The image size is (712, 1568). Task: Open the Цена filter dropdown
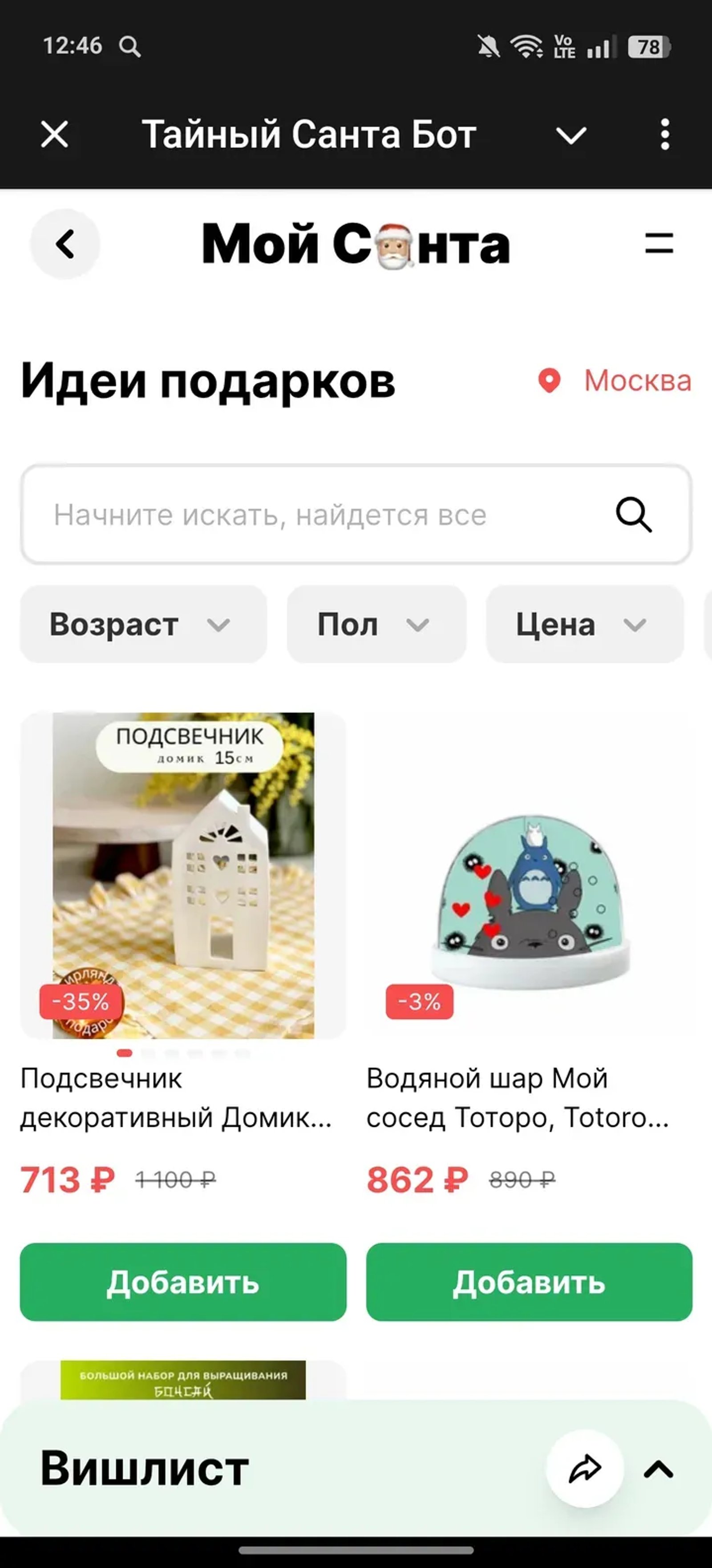point(584,624)
